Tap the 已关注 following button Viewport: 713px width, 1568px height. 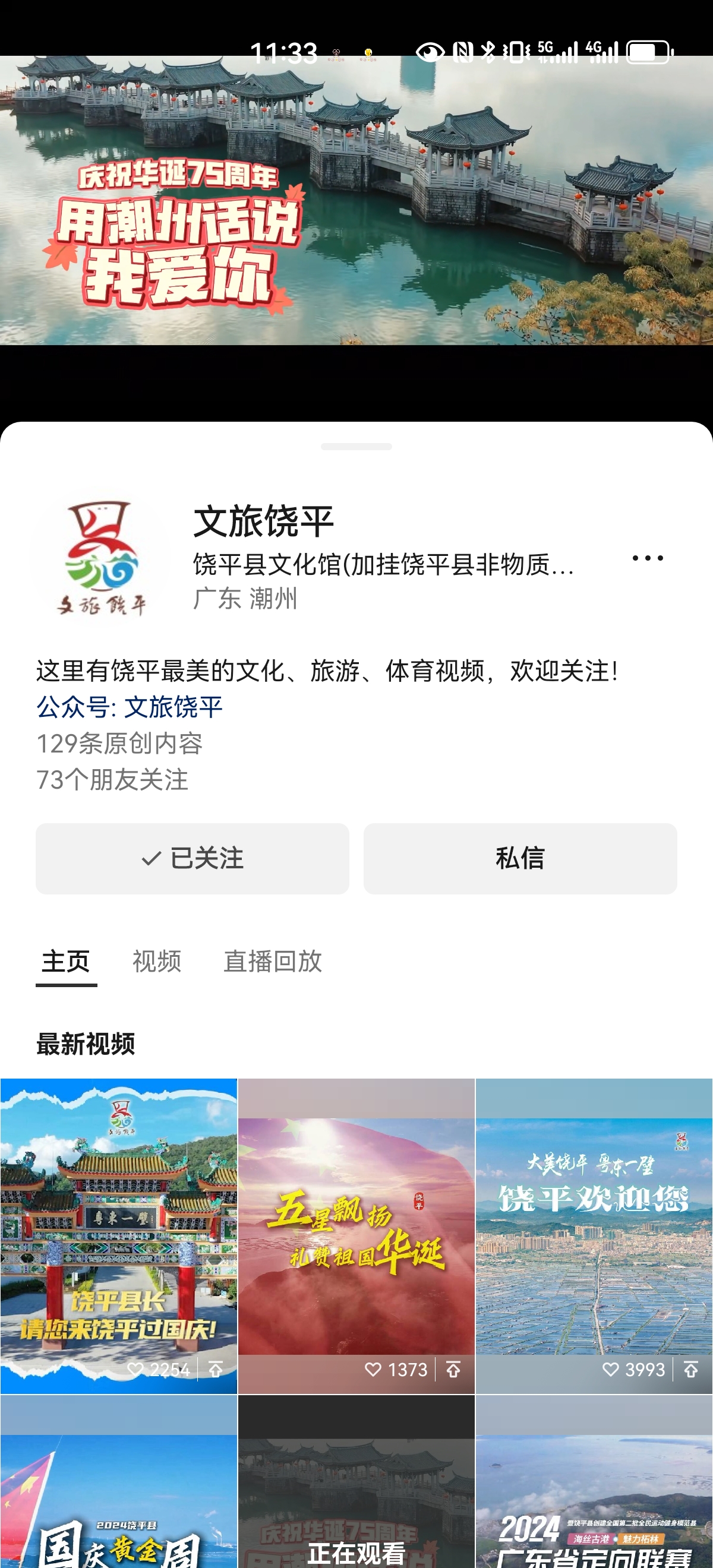click(x=193, y=858)
